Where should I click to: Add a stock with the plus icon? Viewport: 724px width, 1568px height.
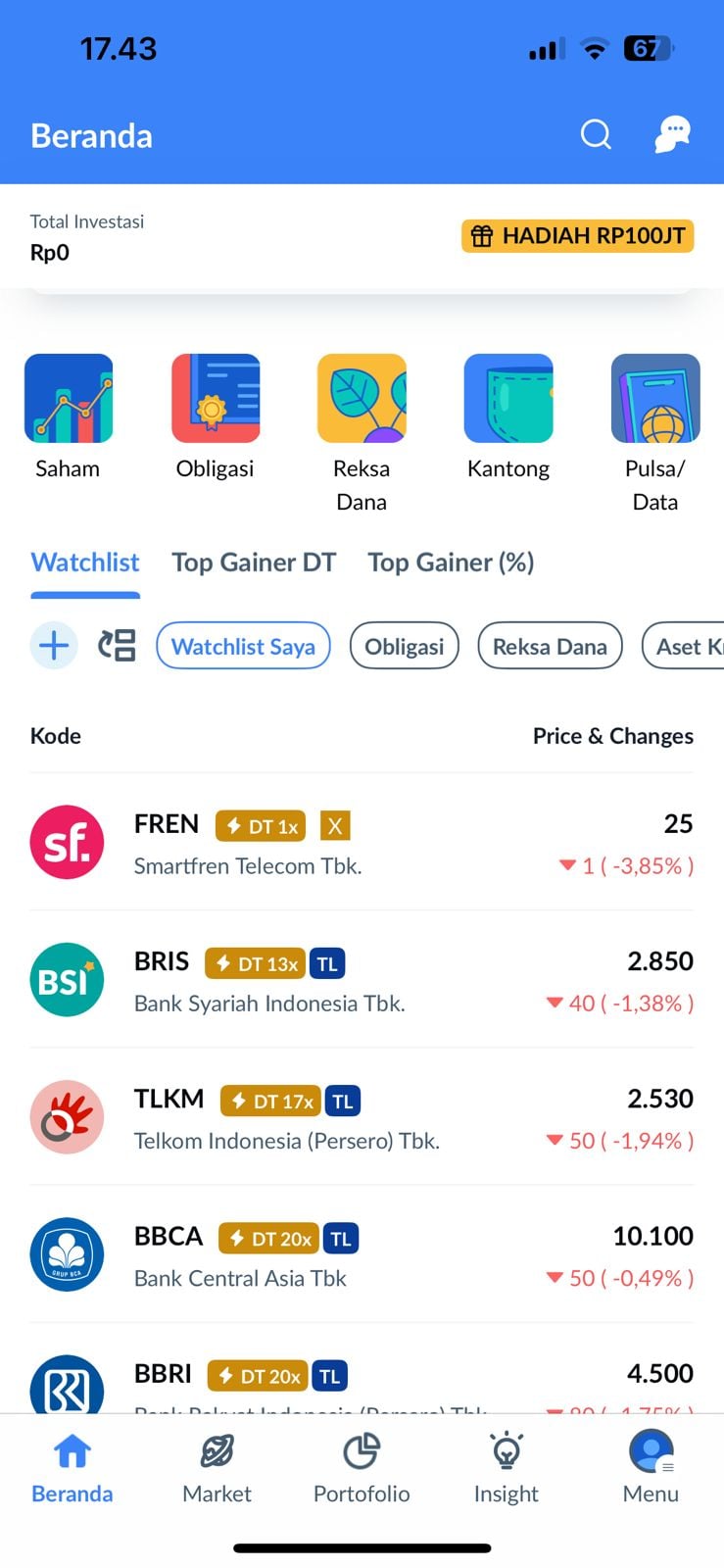pos(54,645)
